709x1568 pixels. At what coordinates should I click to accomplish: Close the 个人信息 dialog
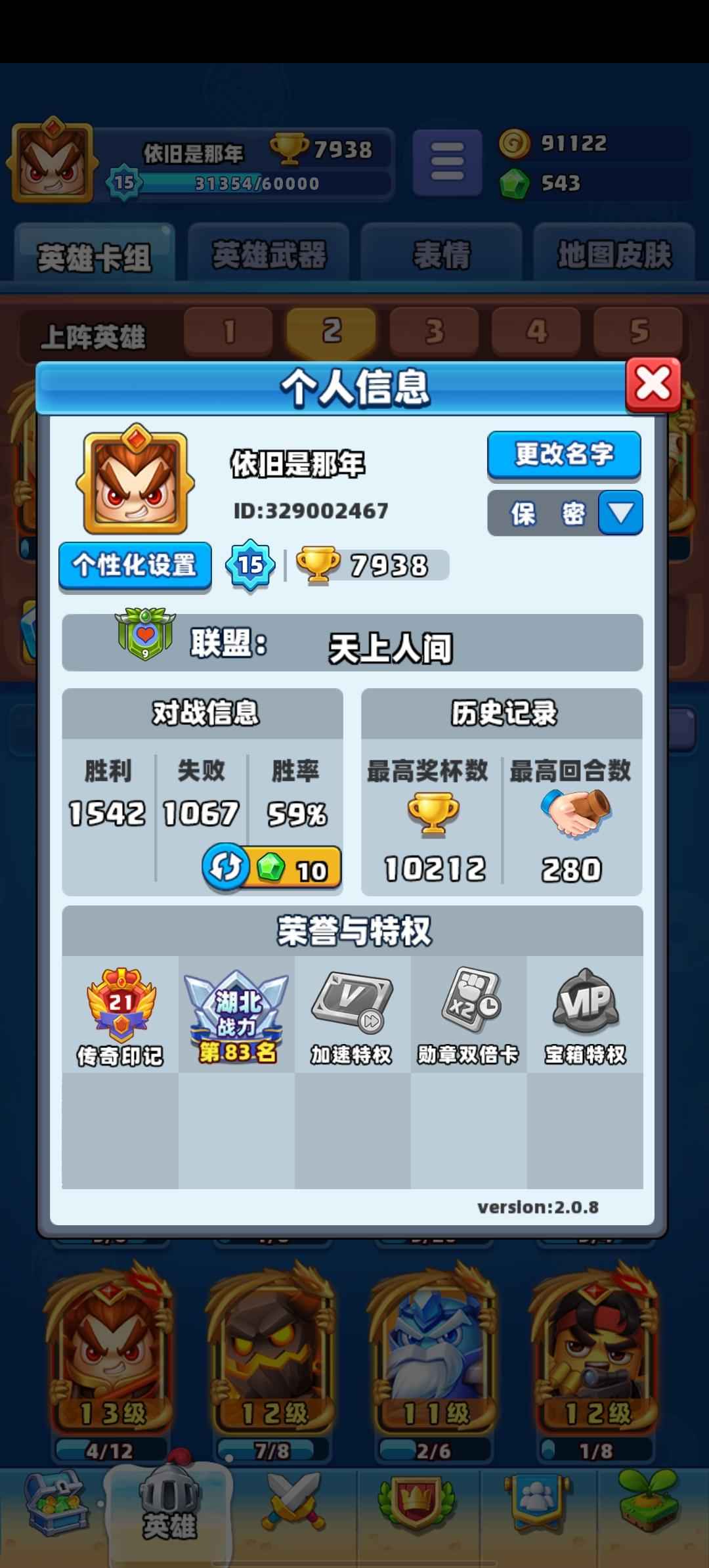[653, 385]
